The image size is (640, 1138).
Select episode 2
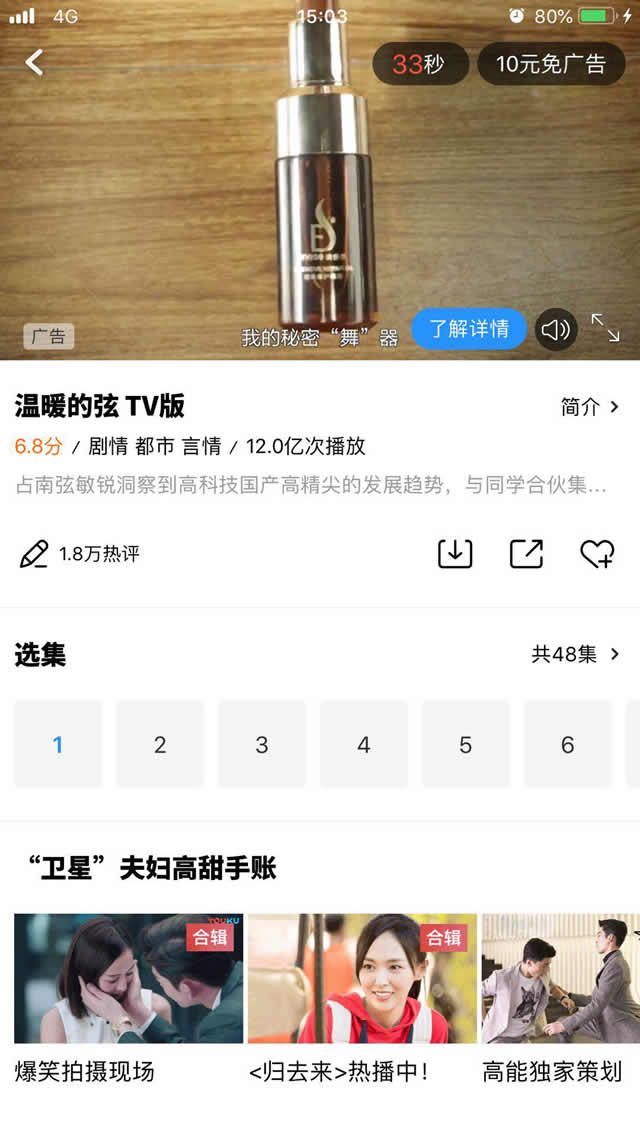[160, 744]
